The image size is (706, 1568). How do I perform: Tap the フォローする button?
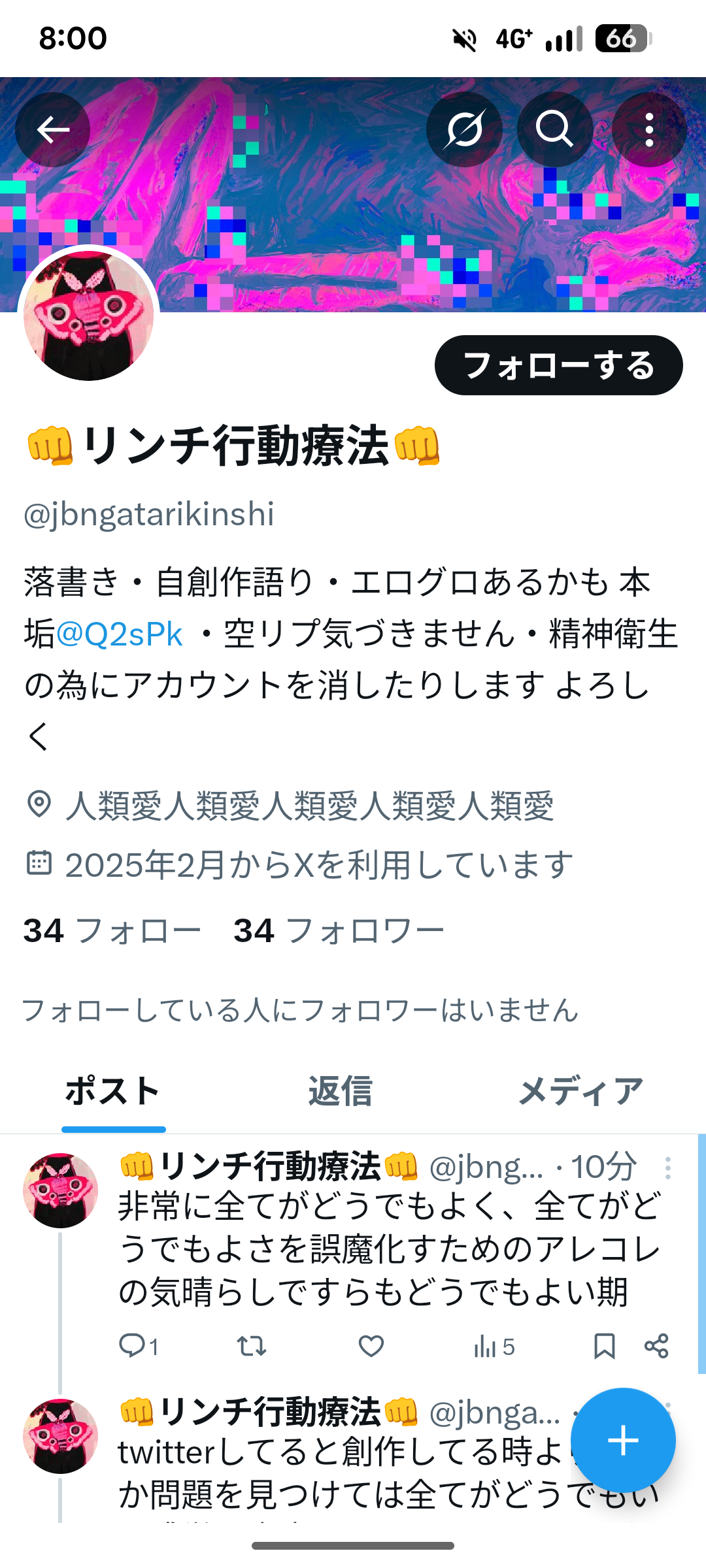[558, 365]
